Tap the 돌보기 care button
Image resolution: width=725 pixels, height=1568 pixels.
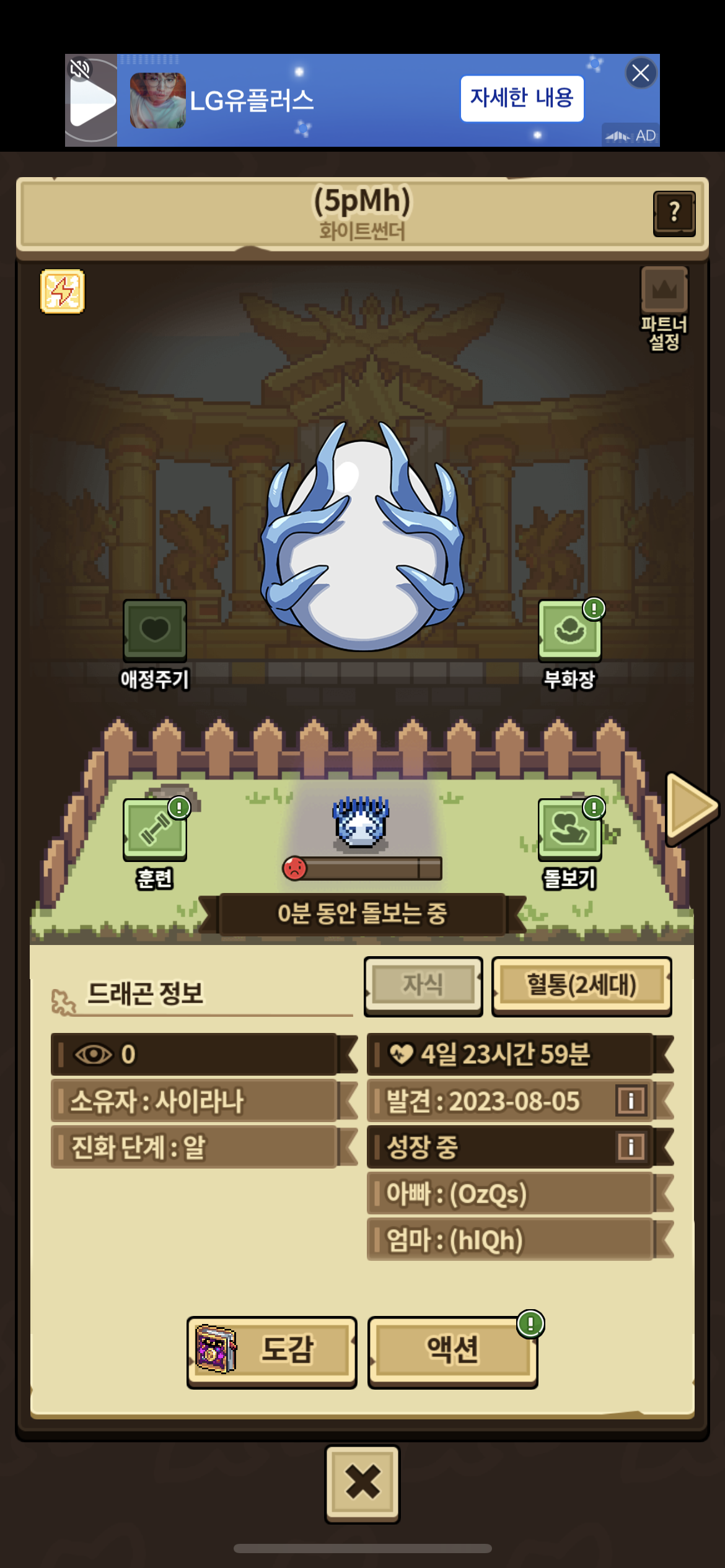coord(569,829)
